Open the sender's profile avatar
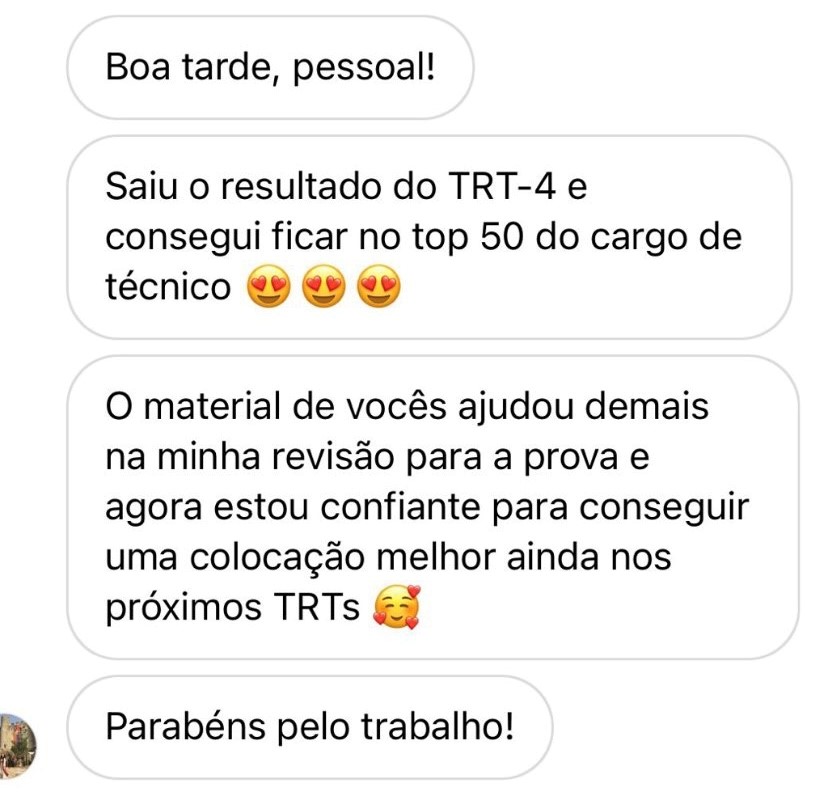The height and width of the screenshot is (806, 828). [17, 746]
